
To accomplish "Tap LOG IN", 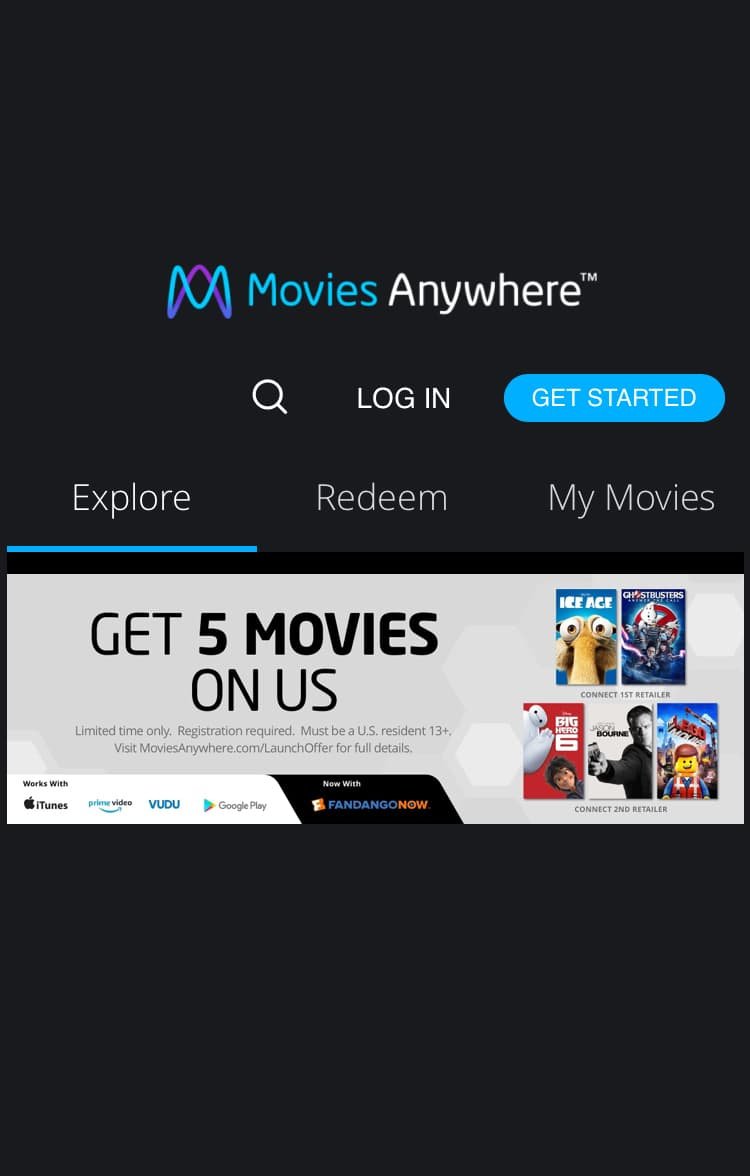I will pyautogui.click(x=403, y=398).
